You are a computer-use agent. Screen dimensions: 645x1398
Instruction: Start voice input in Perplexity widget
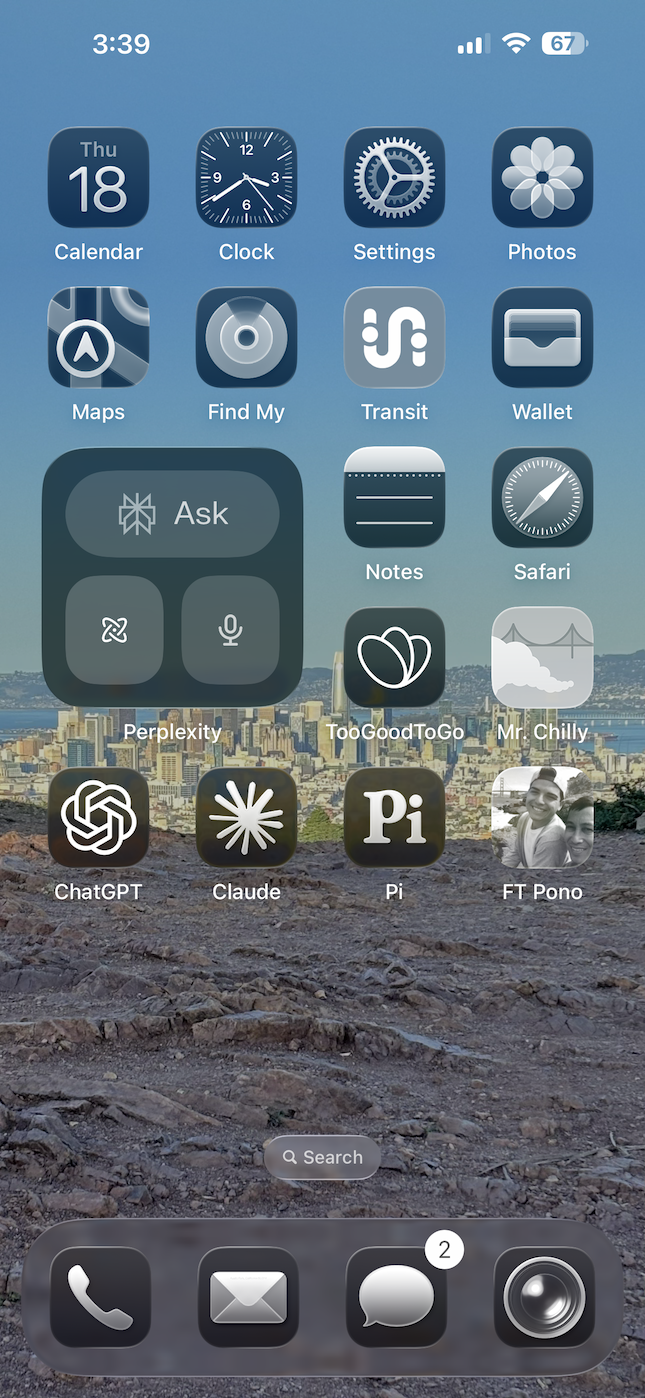pos(230,630)
